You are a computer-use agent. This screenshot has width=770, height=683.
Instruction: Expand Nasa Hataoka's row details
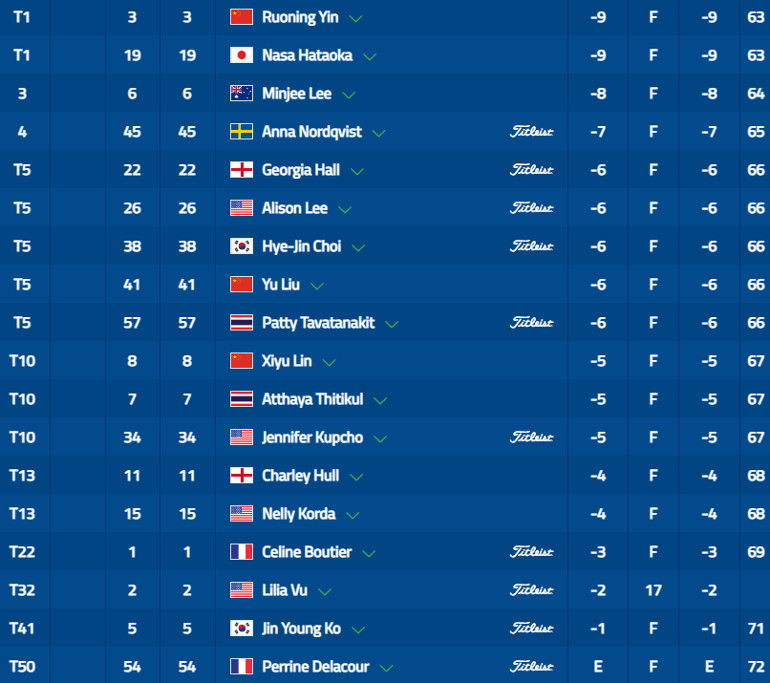[370, 57]
